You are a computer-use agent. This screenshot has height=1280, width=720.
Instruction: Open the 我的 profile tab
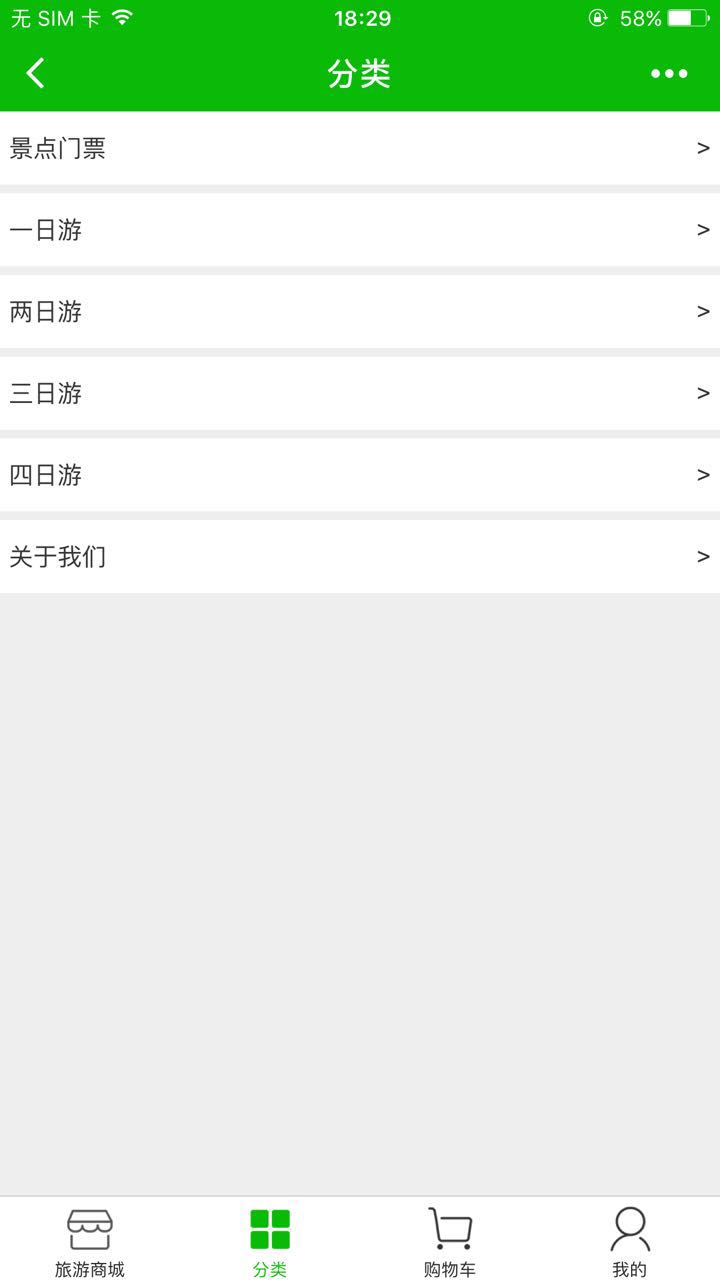[630, 1241]
